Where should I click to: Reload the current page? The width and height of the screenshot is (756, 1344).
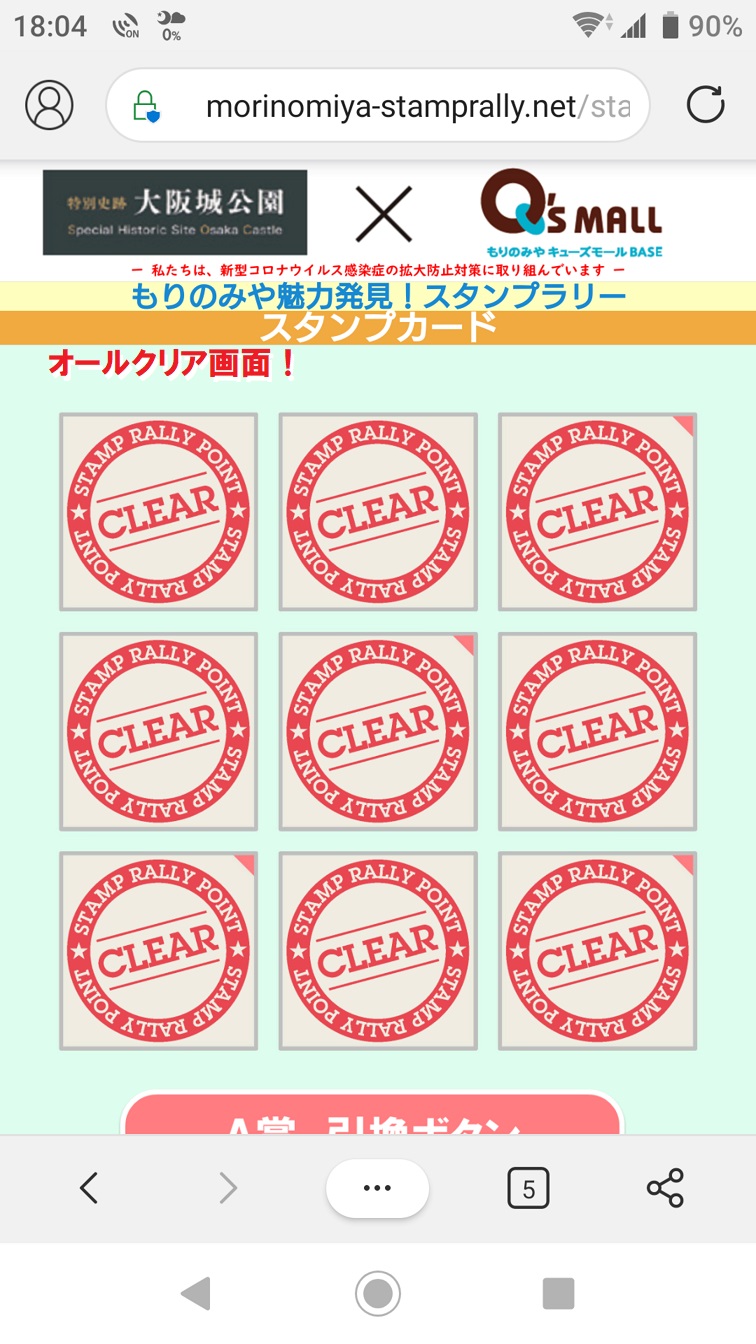[705, 105]
